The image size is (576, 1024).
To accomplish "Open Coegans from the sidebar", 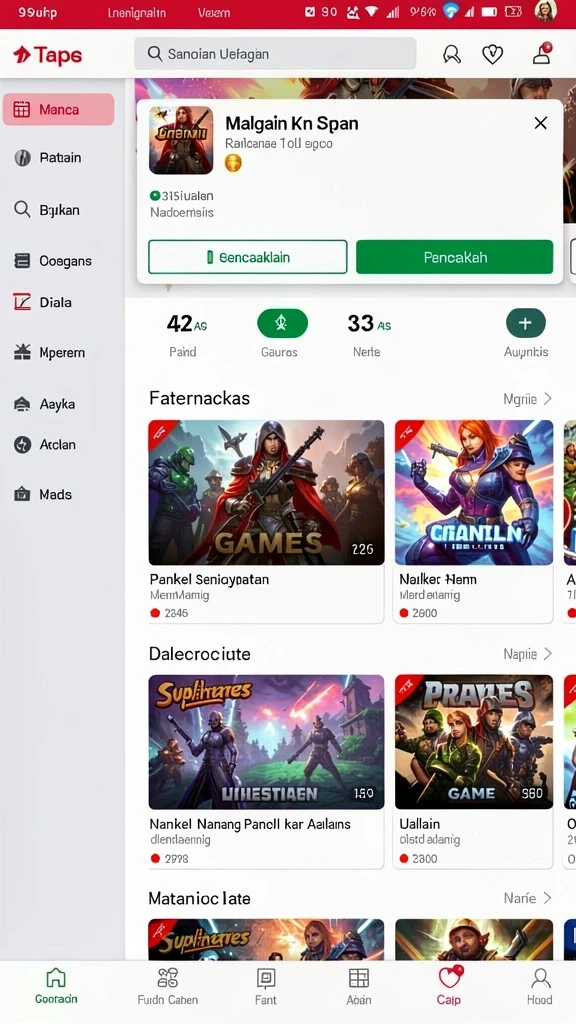I will [58, 261].
